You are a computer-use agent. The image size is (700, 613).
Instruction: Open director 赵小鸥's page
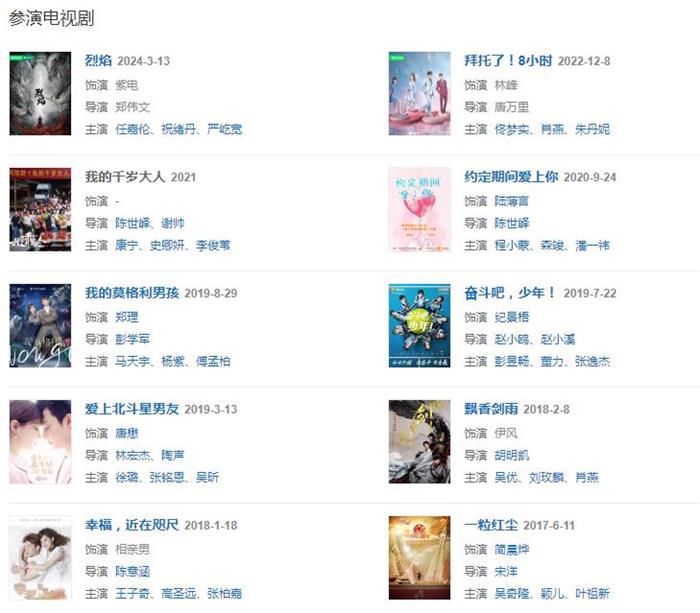(512, 339)
